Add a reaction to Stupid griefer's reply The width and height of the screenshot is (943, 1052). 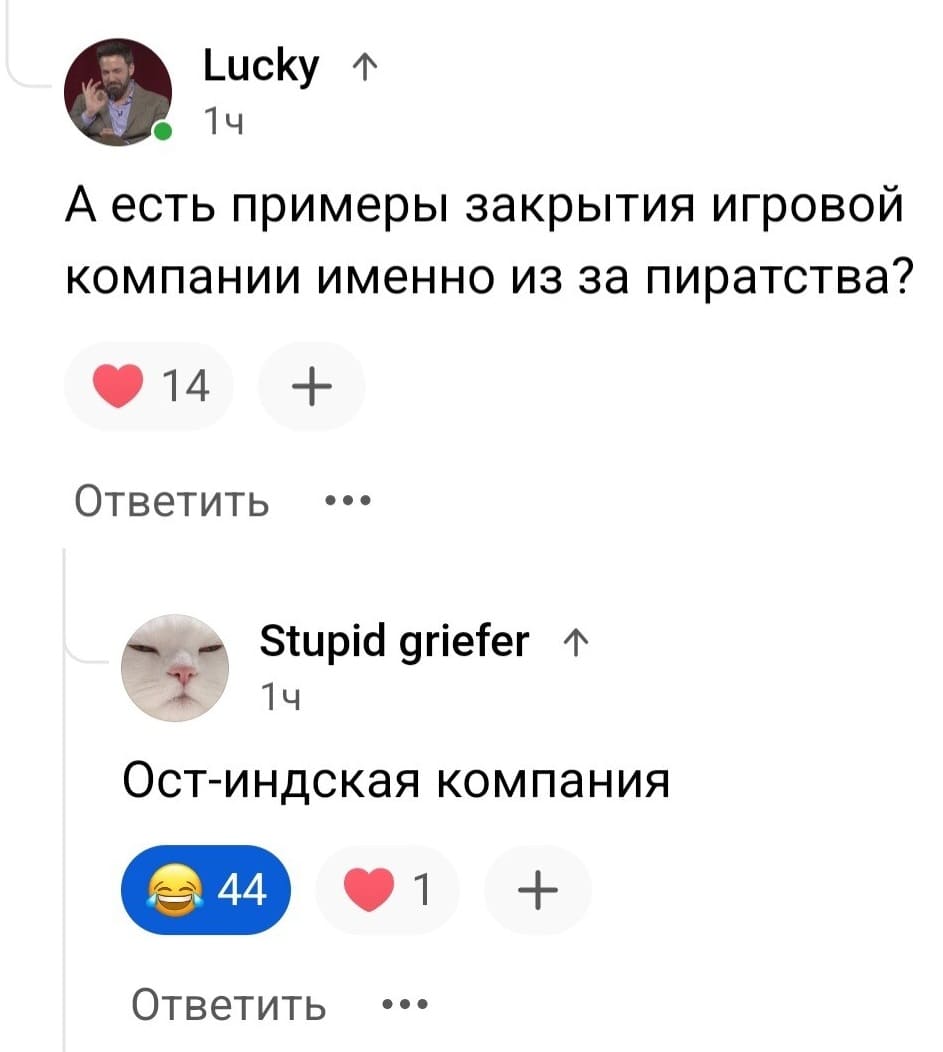click(x=538, y=889)
